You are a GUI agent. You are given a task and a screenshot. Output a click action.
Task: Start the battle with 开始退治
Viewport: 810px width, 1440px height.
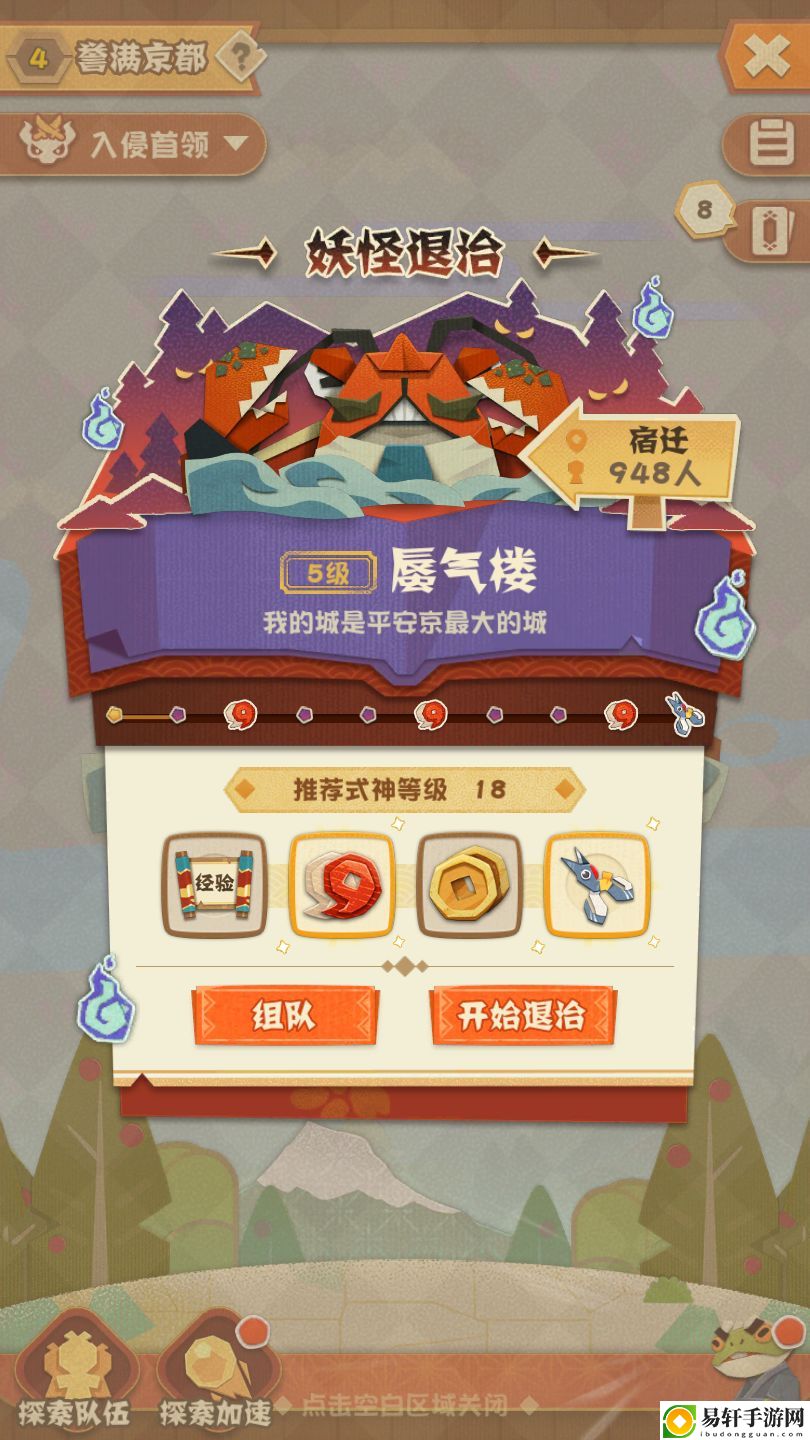[x=522, y=1016]
